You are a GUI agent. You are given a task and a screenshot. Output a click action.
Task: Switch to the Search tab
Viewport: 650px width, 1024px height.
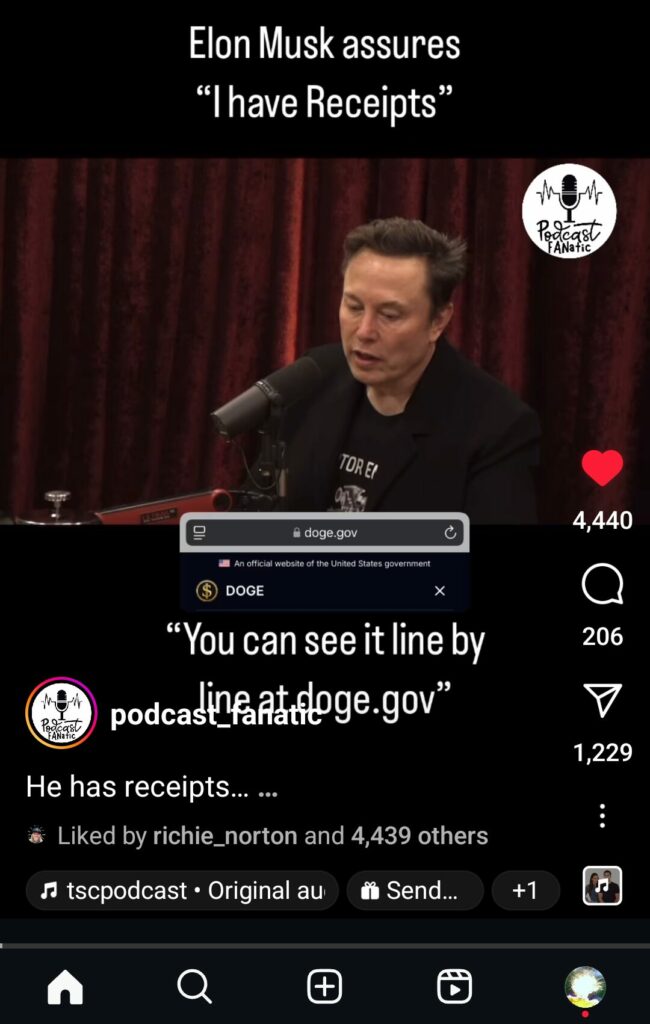[194, 987]
